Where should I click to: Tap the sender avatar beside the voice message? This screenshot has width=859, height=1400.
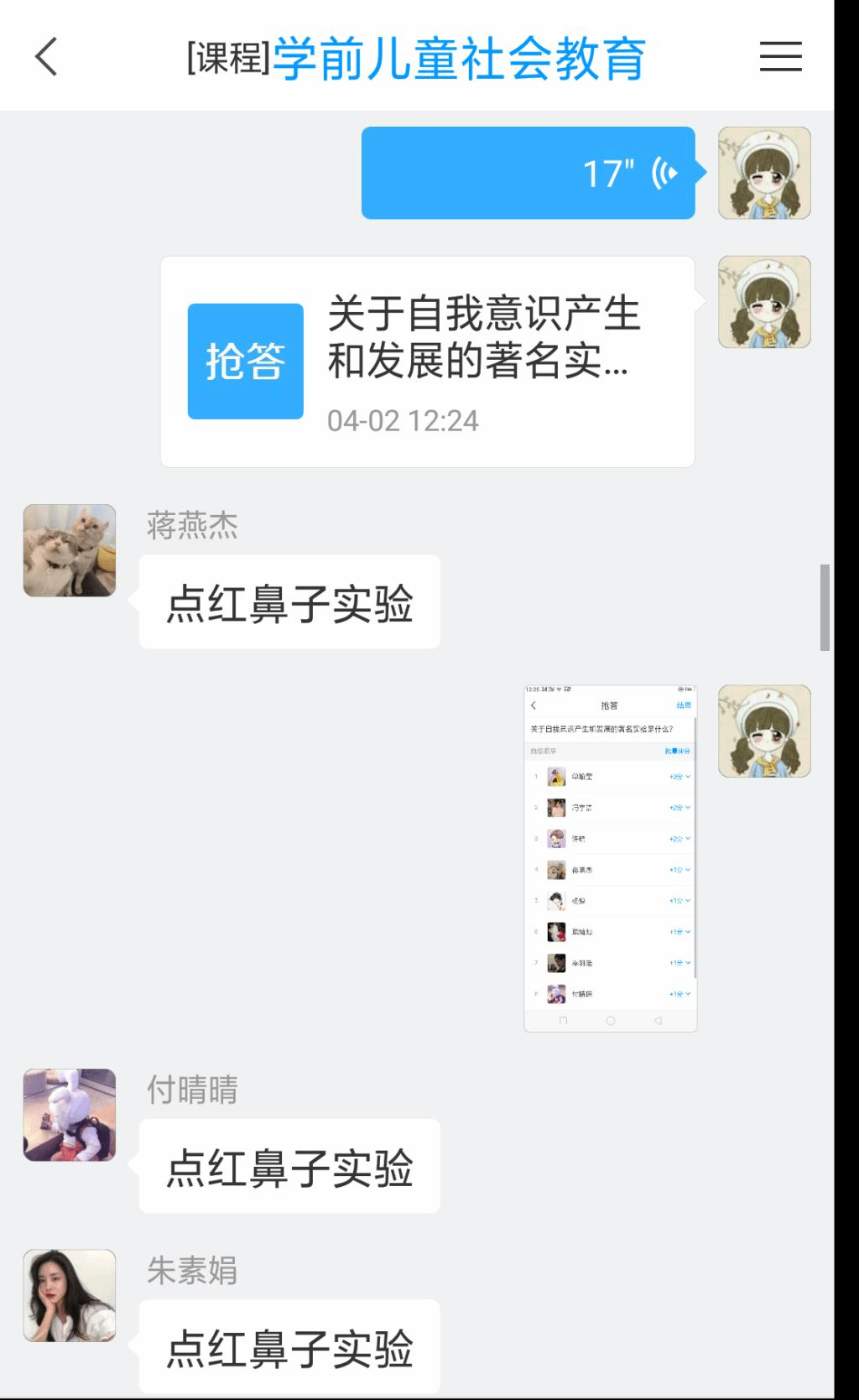tap(764, 173)
